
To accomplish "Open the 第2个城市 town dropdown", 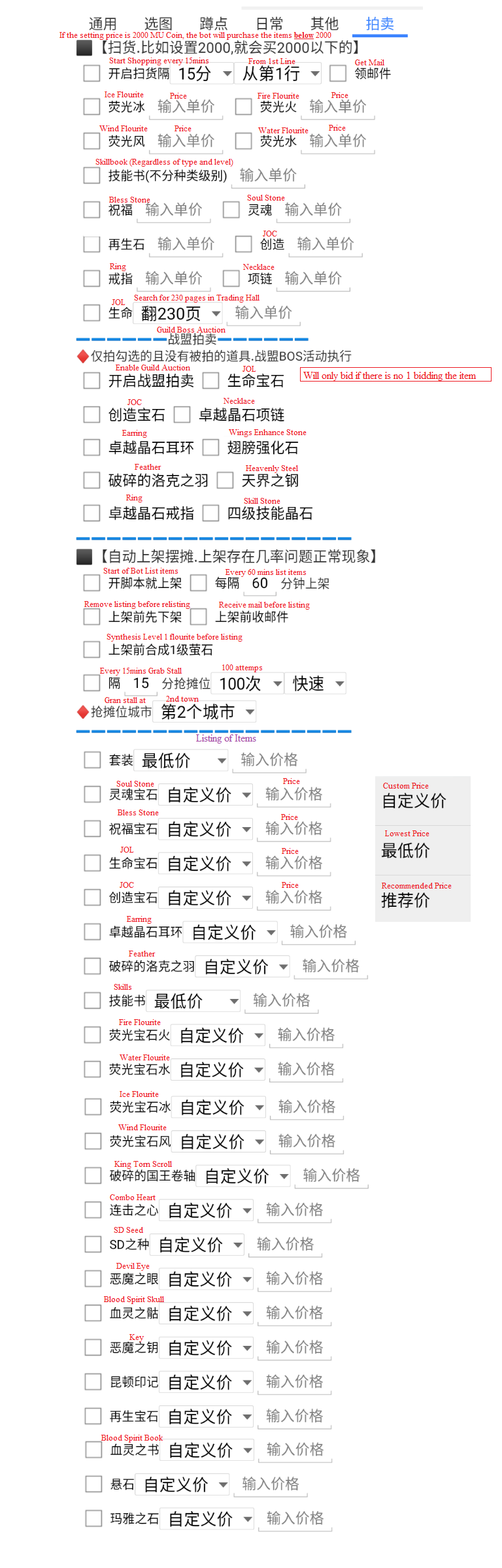I will tap(207, 711).
